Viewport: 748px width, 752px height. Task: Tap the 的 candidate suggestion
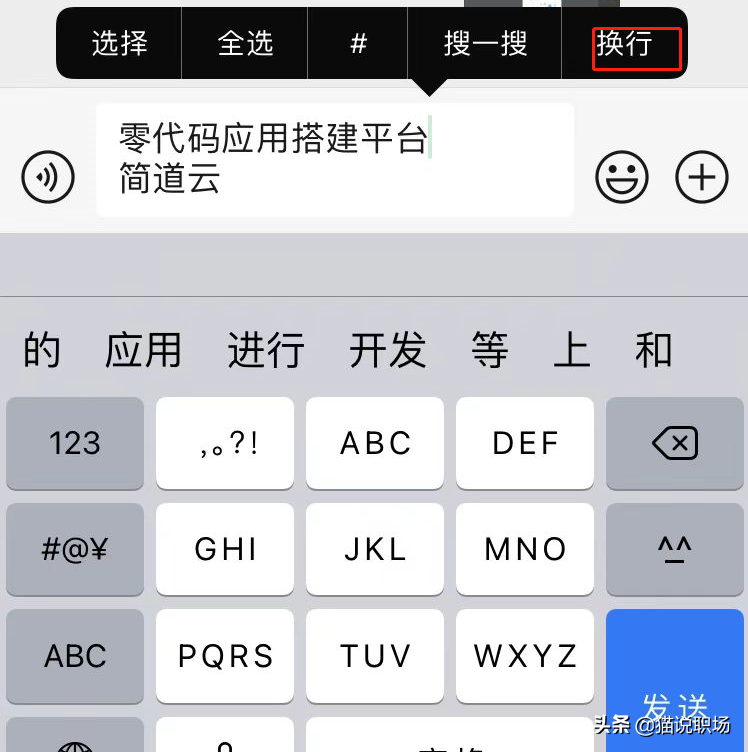(40, 350)
